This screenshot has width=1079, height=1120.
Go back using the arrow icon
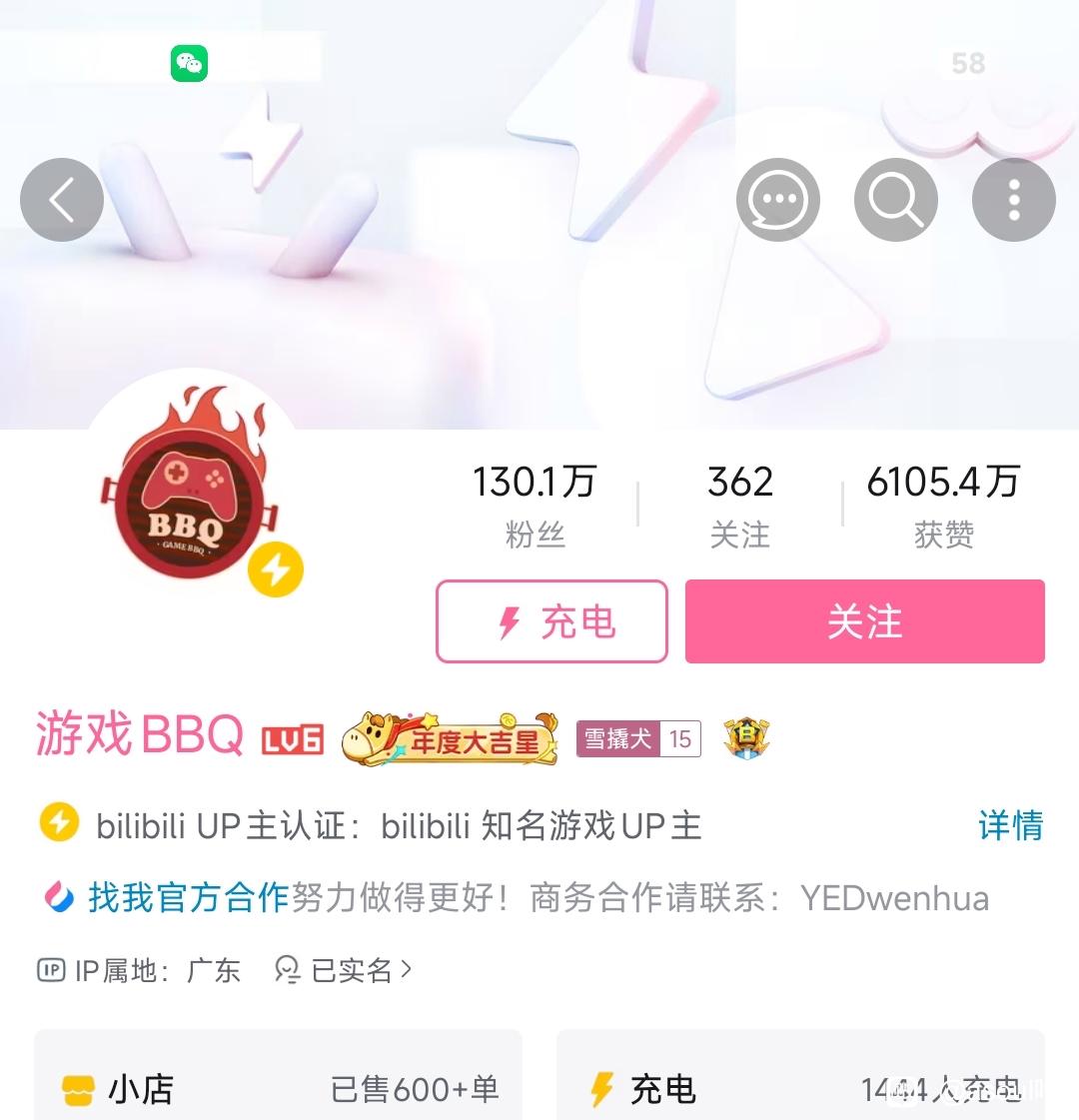tap(62, 200)
